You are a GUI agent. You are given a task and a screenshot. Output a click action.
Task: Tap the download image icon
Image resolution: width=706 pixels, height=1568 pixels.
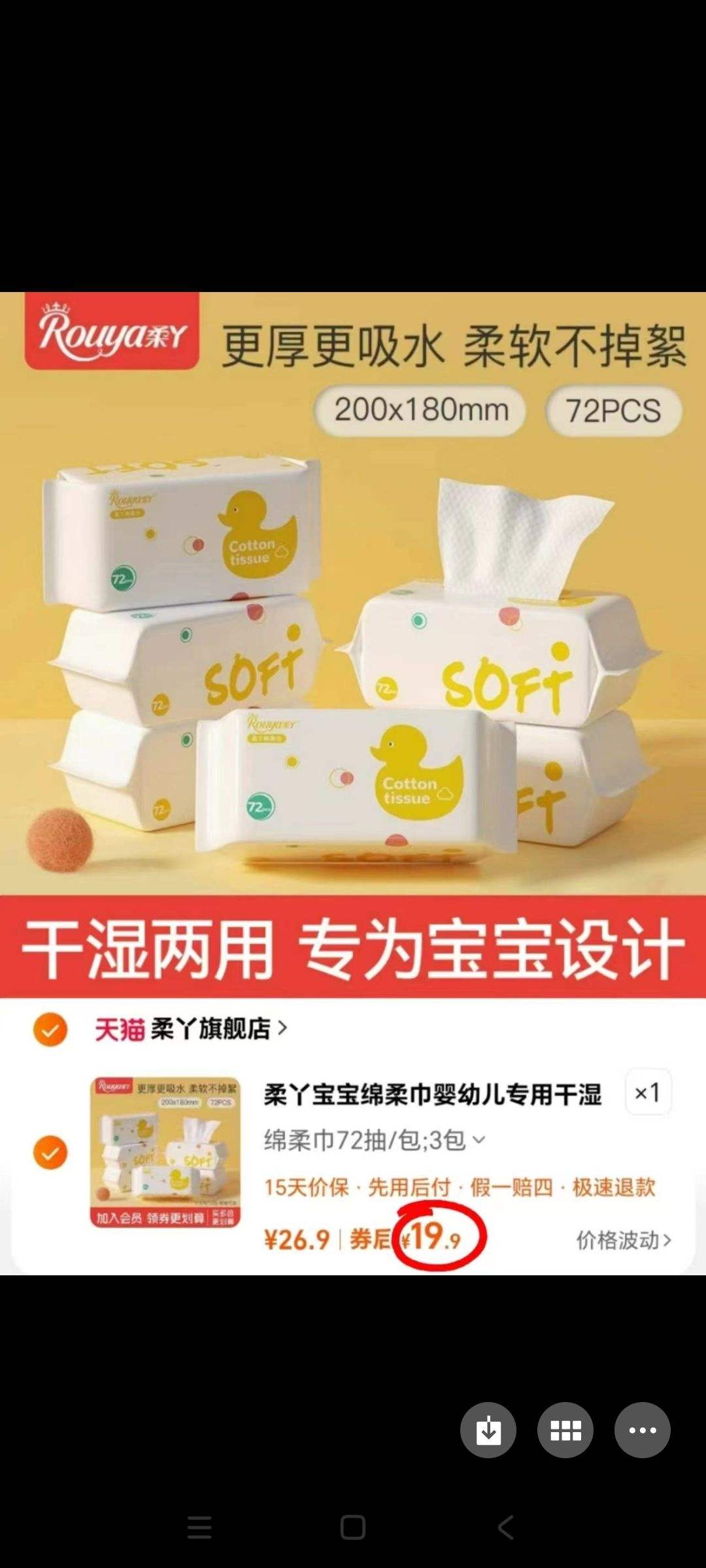point(488,1429)
